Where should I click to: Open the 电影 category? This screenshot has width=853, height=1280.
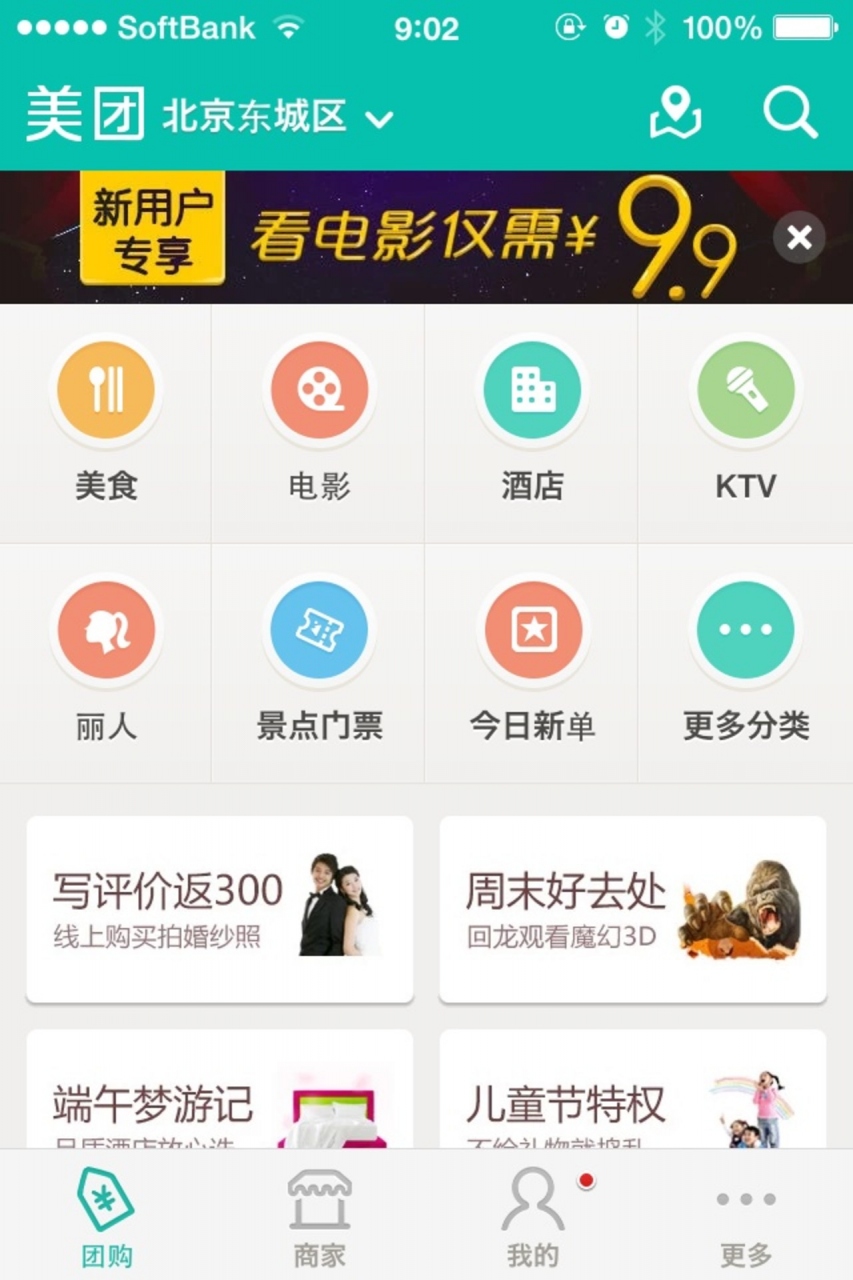319,420
